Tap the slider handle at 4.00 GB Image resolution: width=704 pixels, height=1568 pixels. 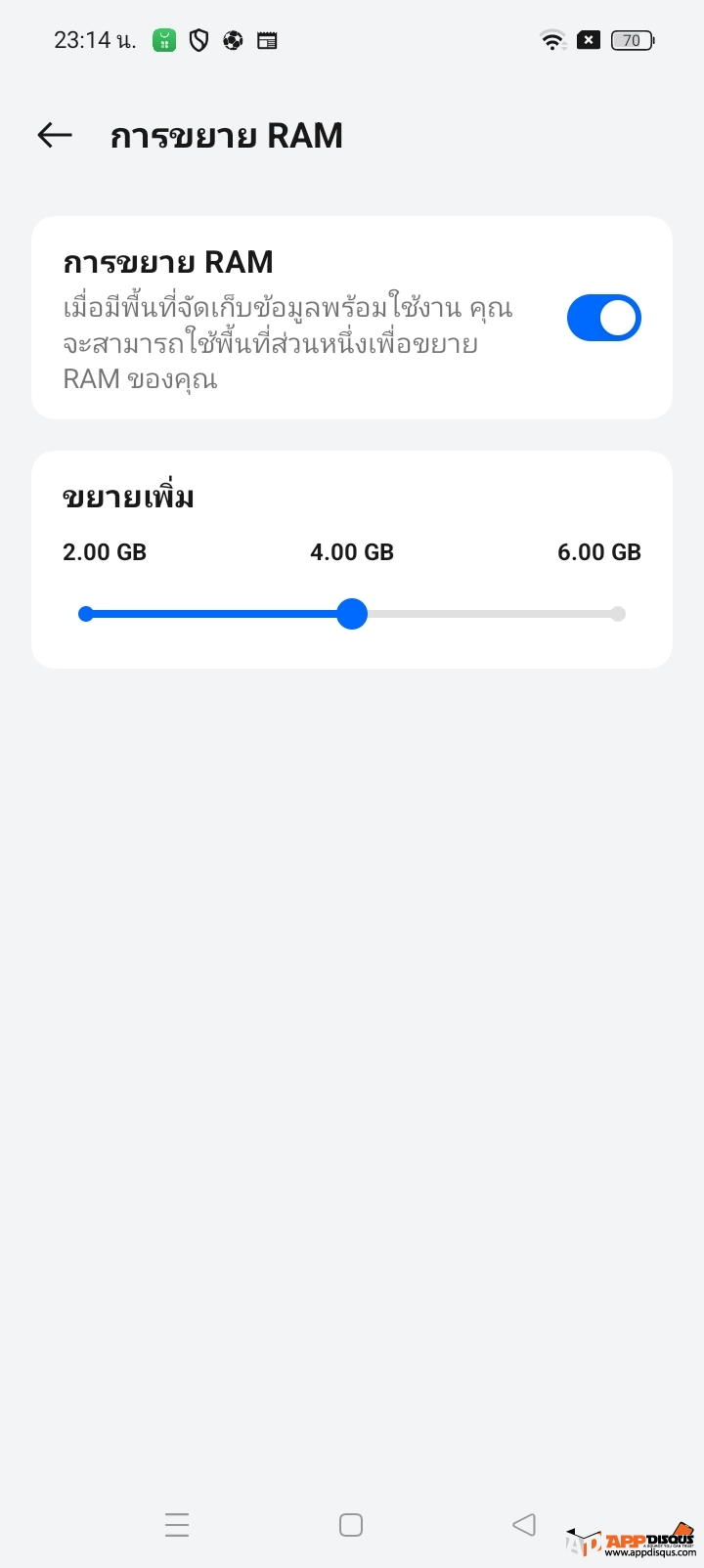[352, 614]
